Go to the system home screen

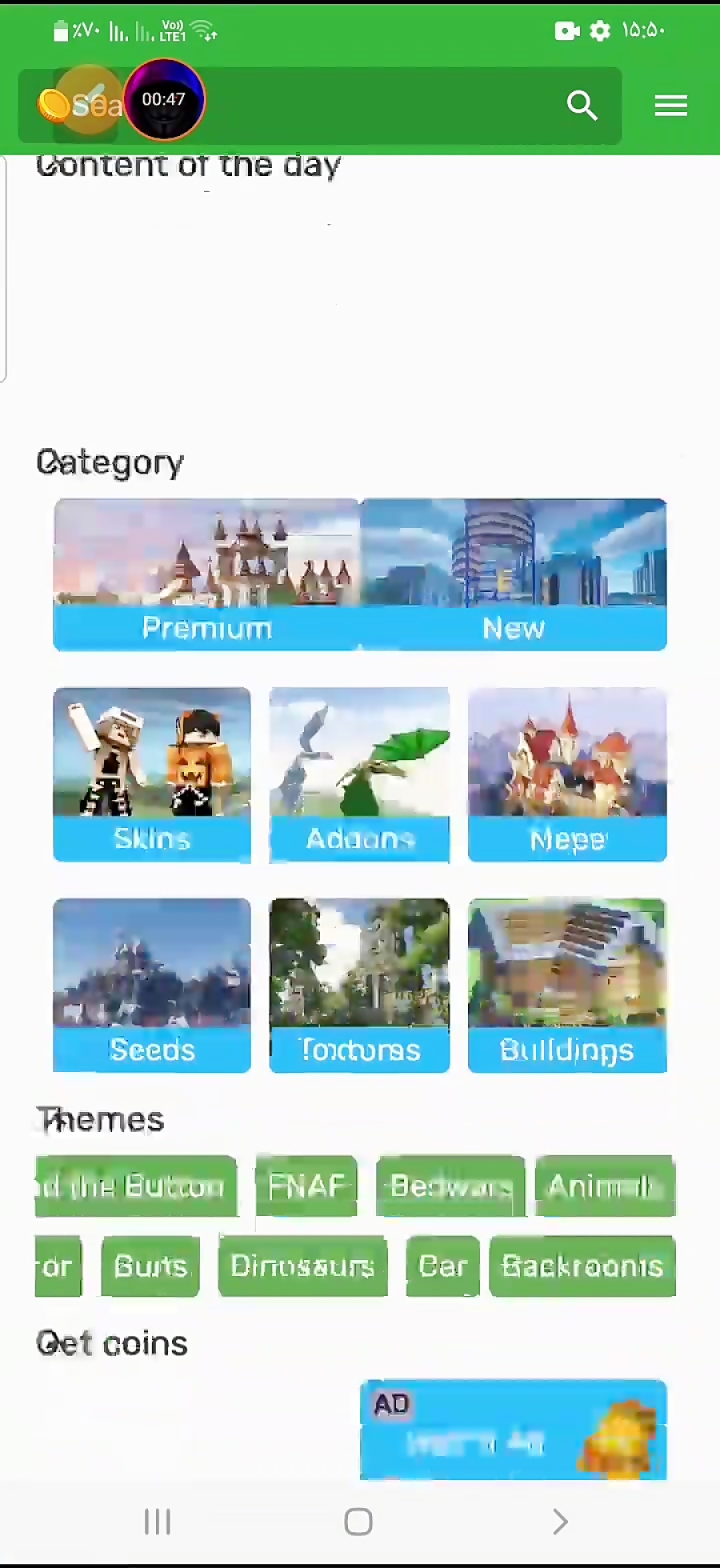pyautogui.click(x=358, y=1522)
